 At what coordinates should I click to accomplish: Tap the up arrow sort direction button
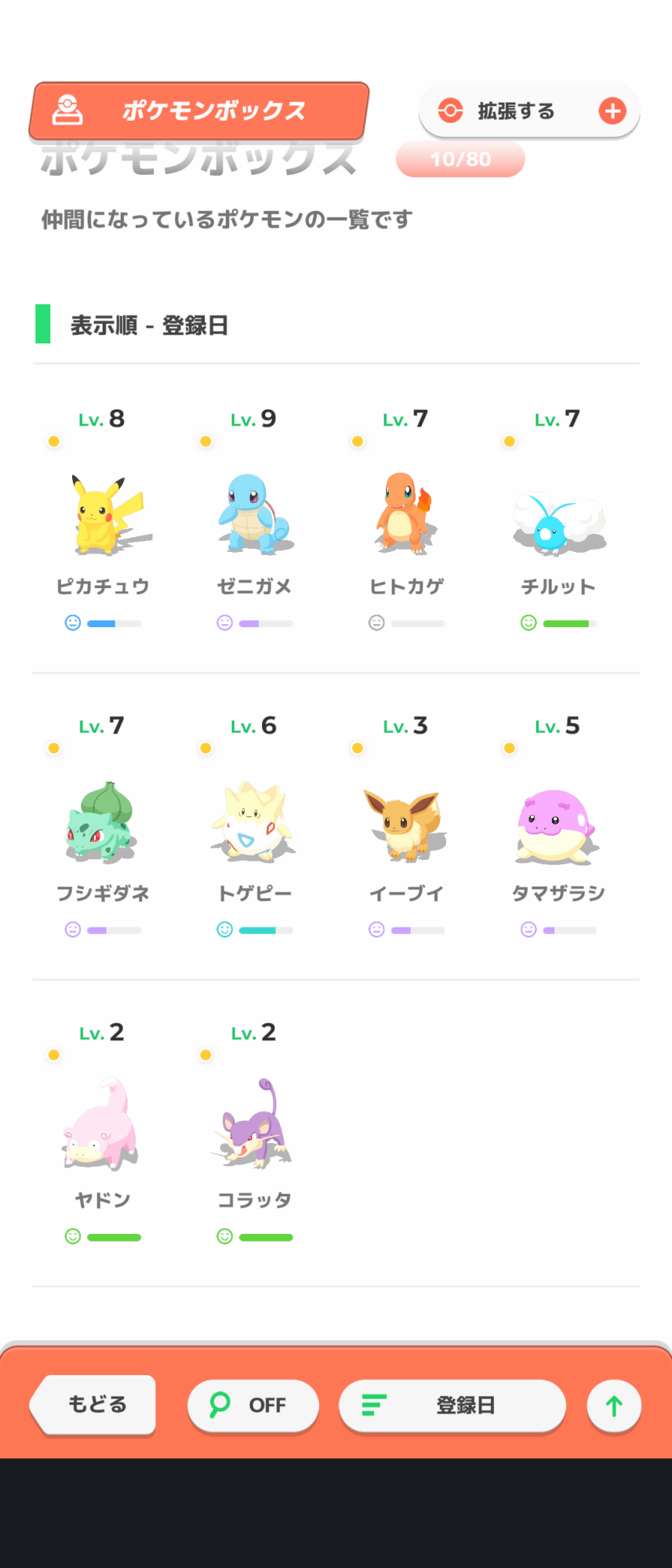614,1406
